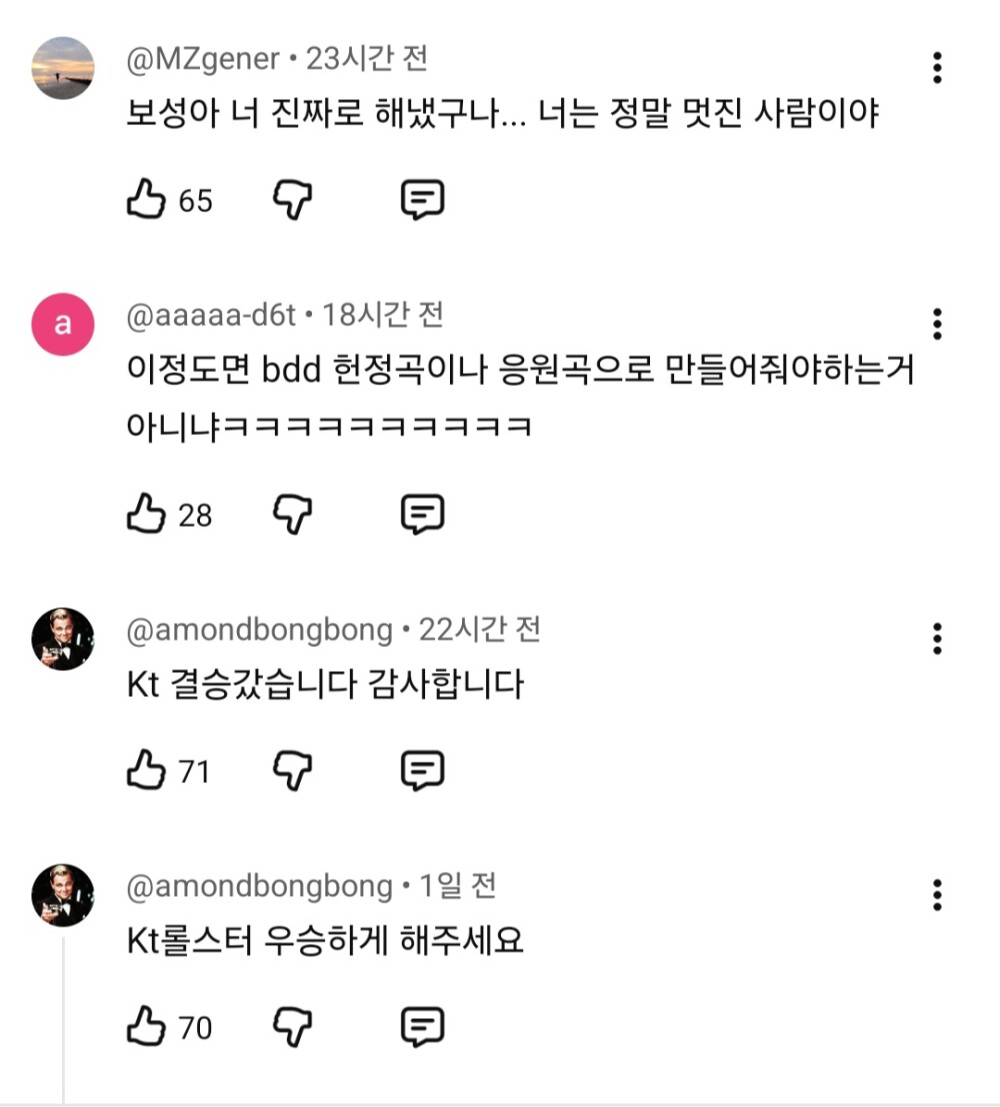Open options menu for 'Kt 결승갔습니다' comment
Viewport: 1000px width, 1107px height.
coord(937,638)
